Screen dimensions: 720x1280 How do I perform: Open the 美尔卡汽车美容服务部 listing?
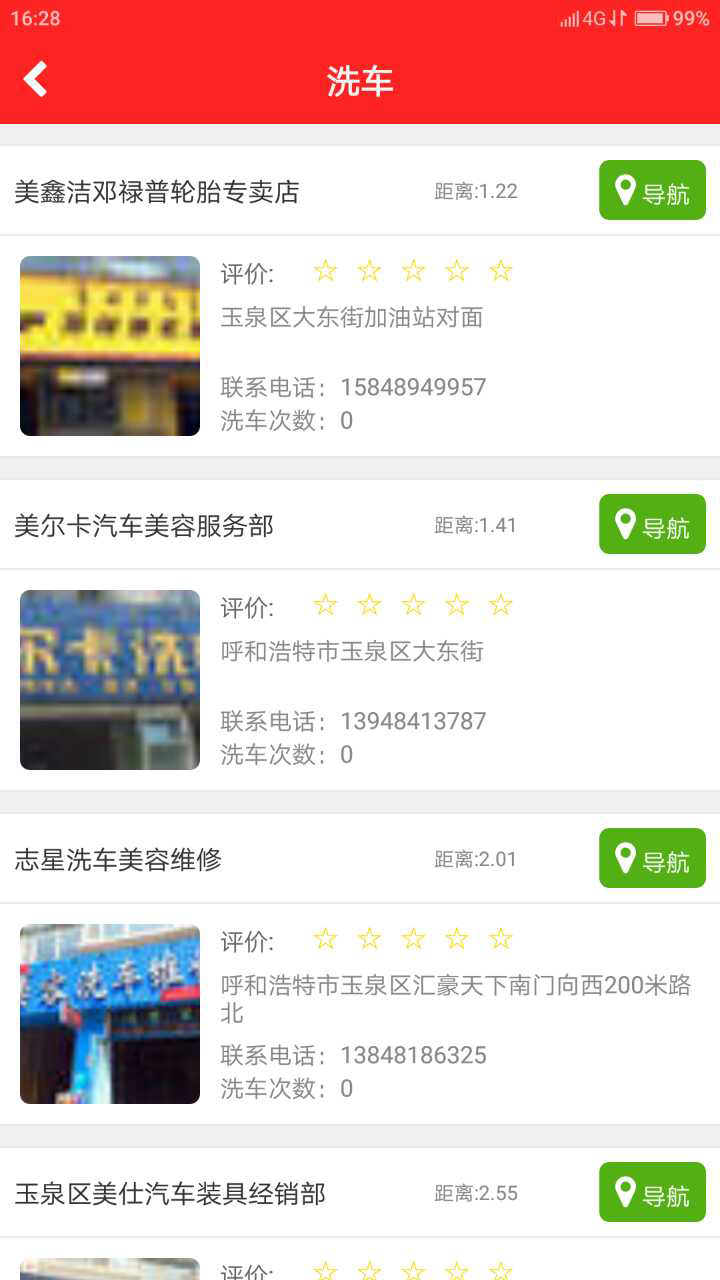(144, 526)
